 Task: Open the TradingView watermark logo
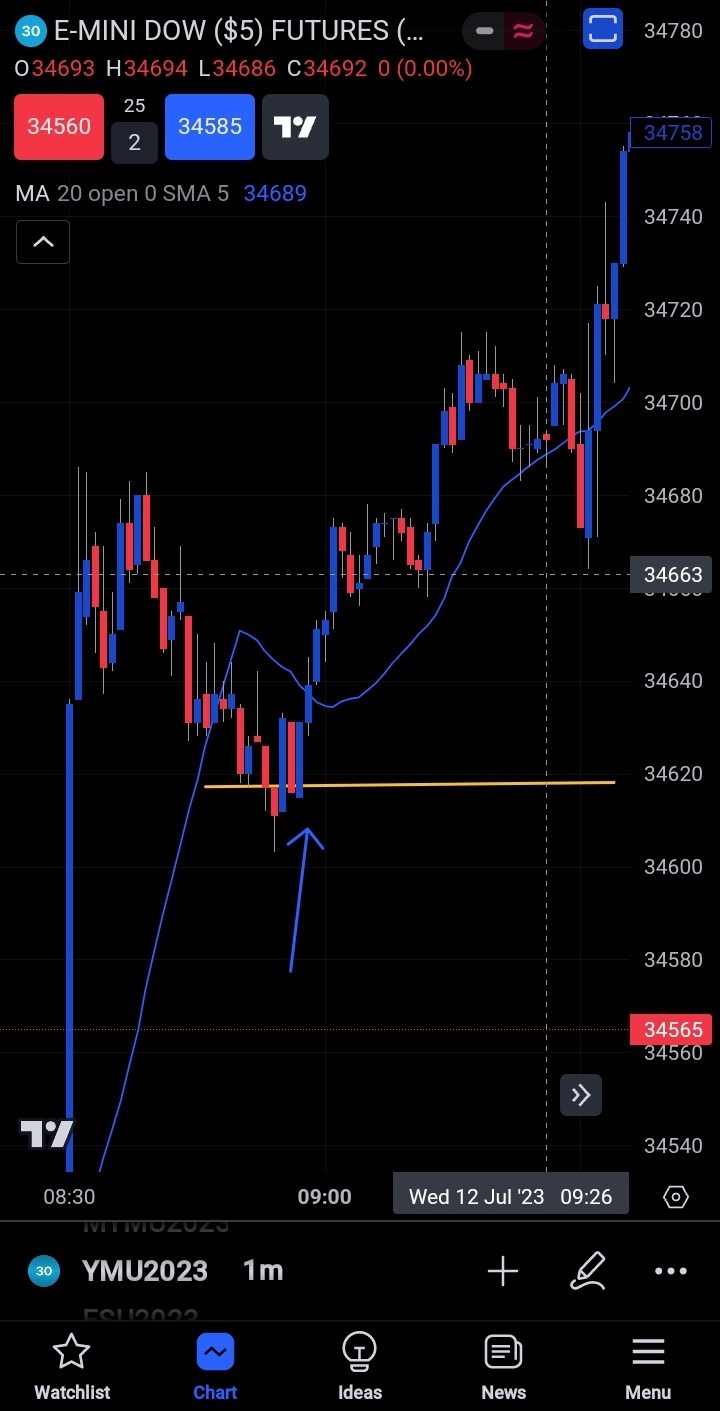(45, 1133)
